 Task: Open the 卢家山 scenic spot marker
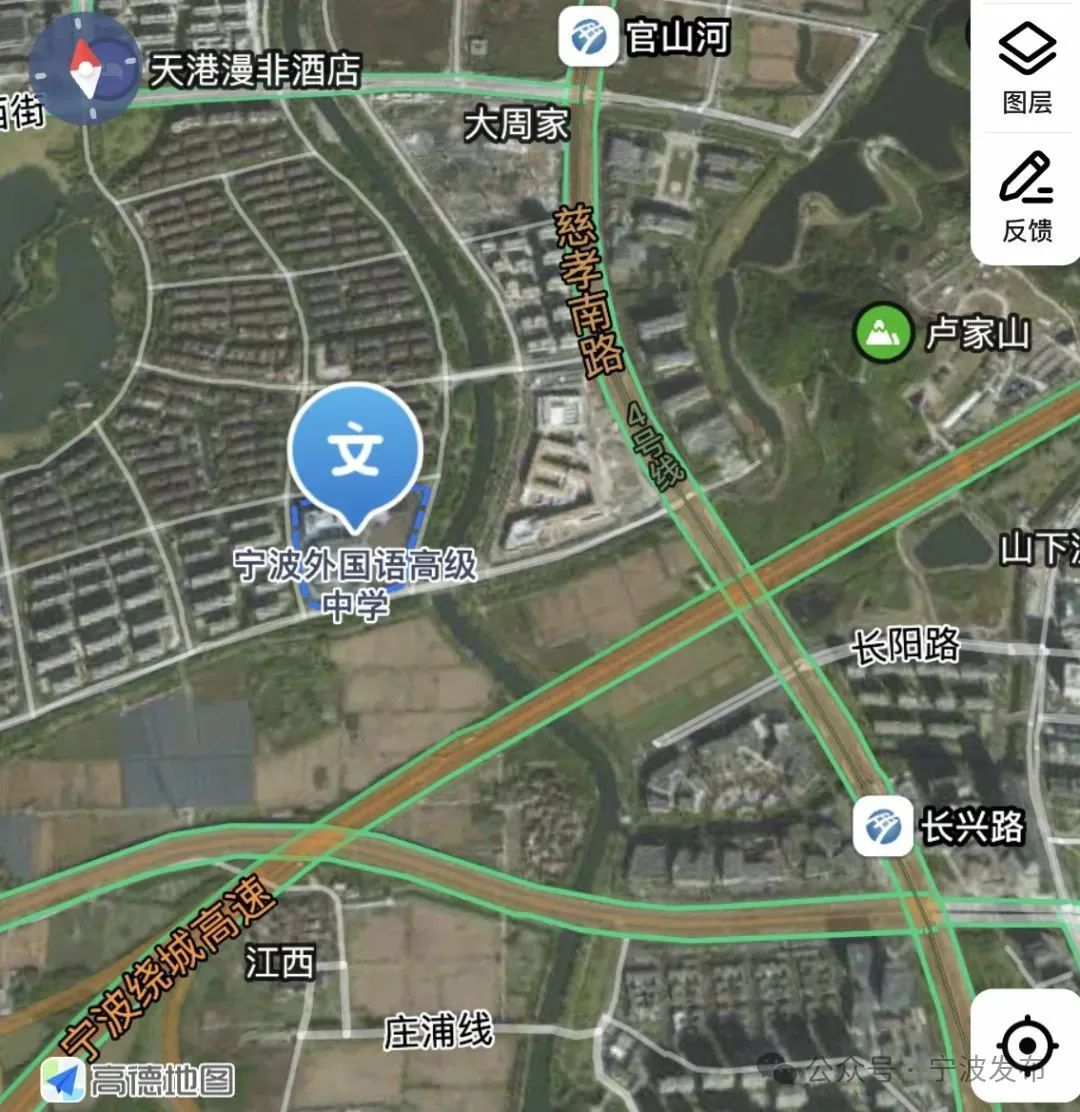click(x=883, y=333)
